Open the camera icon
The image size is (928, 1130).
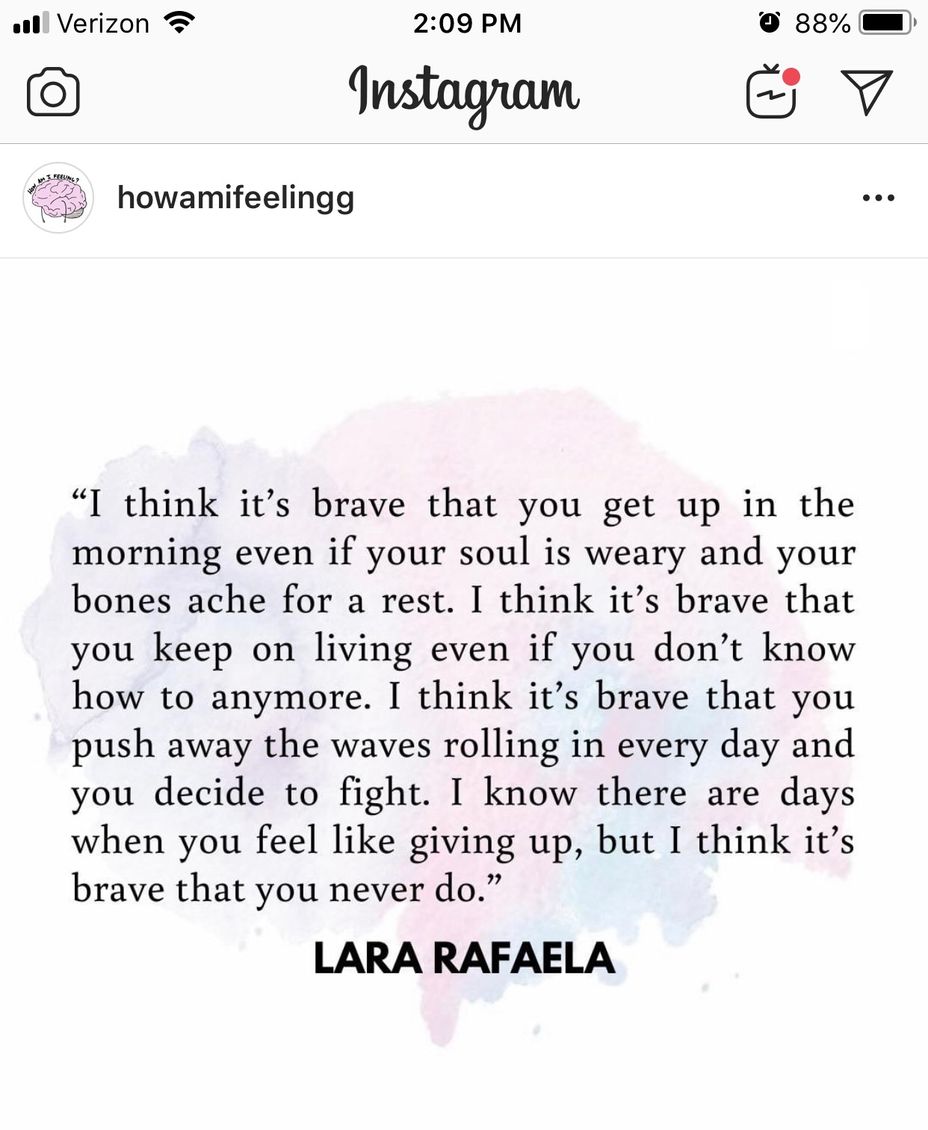53,94
